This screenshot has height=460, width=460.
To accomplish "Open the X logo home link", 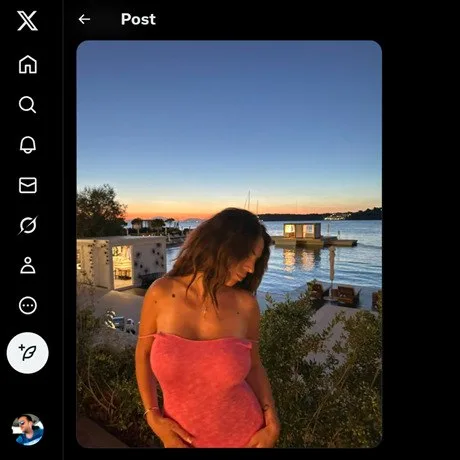I will pos(27,21).
